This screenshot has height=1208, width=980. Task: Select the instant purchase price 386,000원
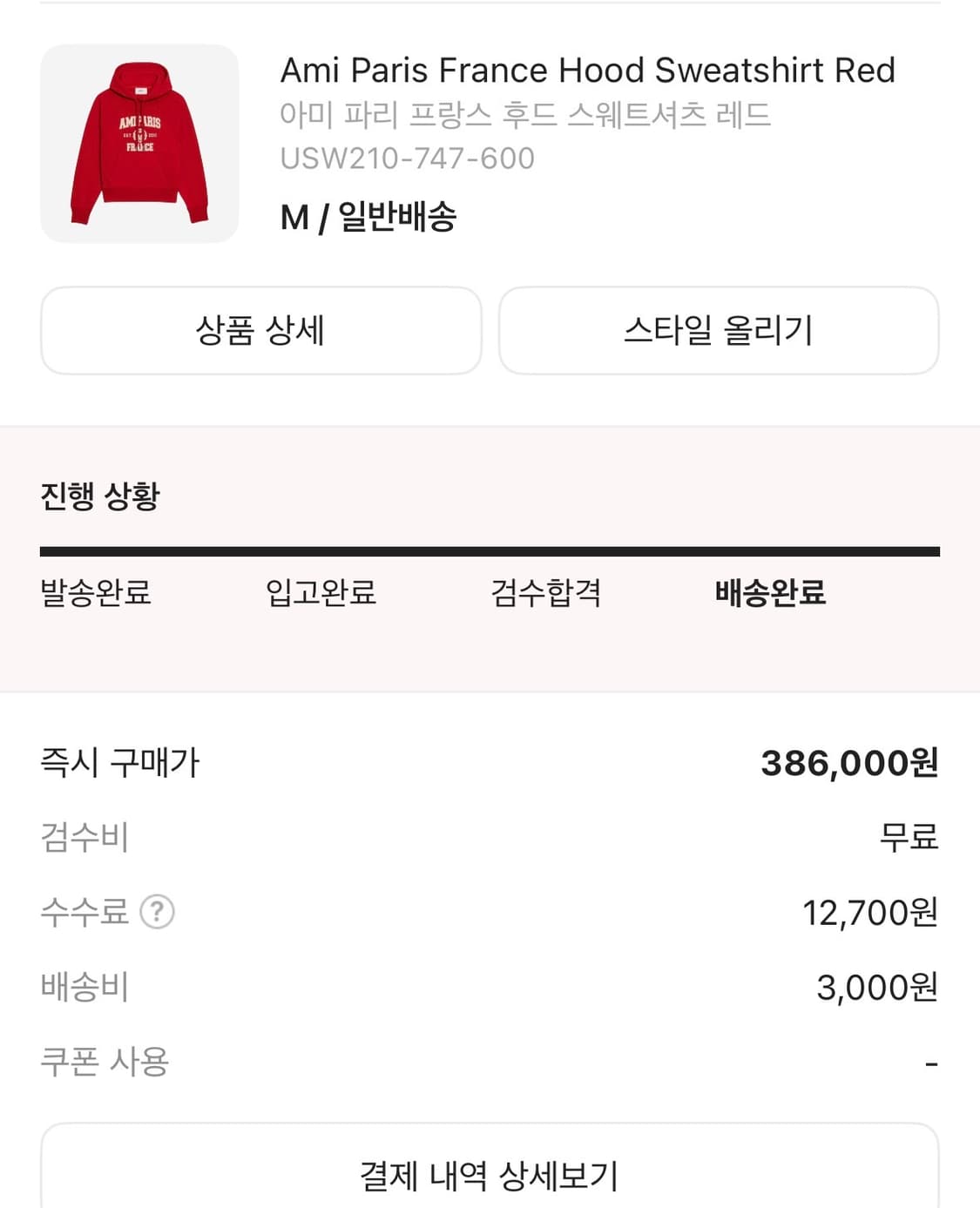pos(849,764)
